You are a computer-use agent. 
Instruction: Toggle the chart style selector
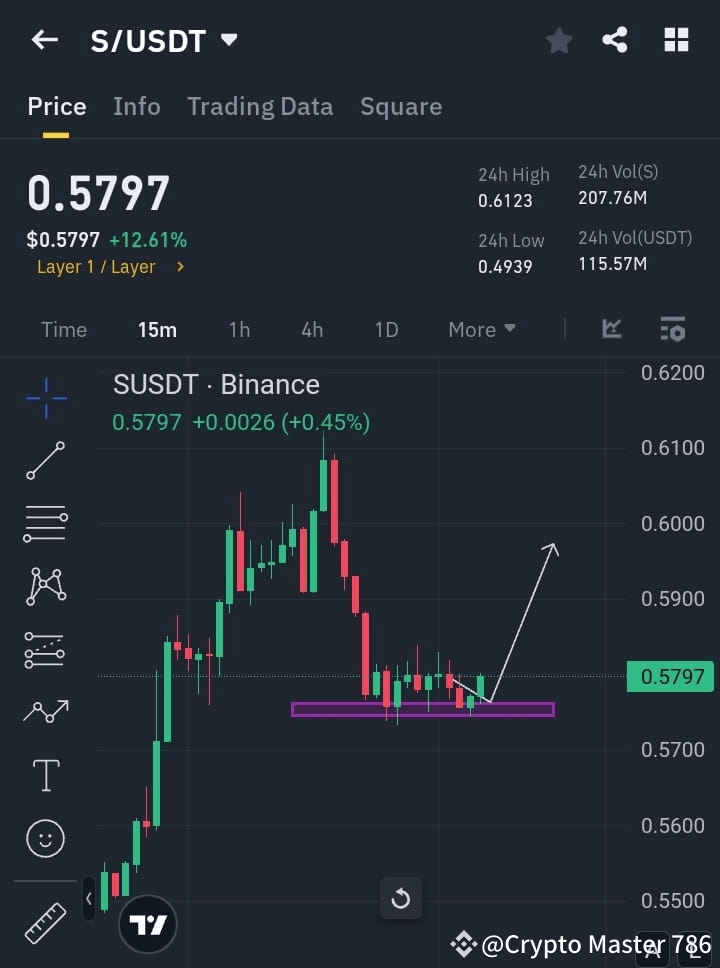[x=611, y=329]
